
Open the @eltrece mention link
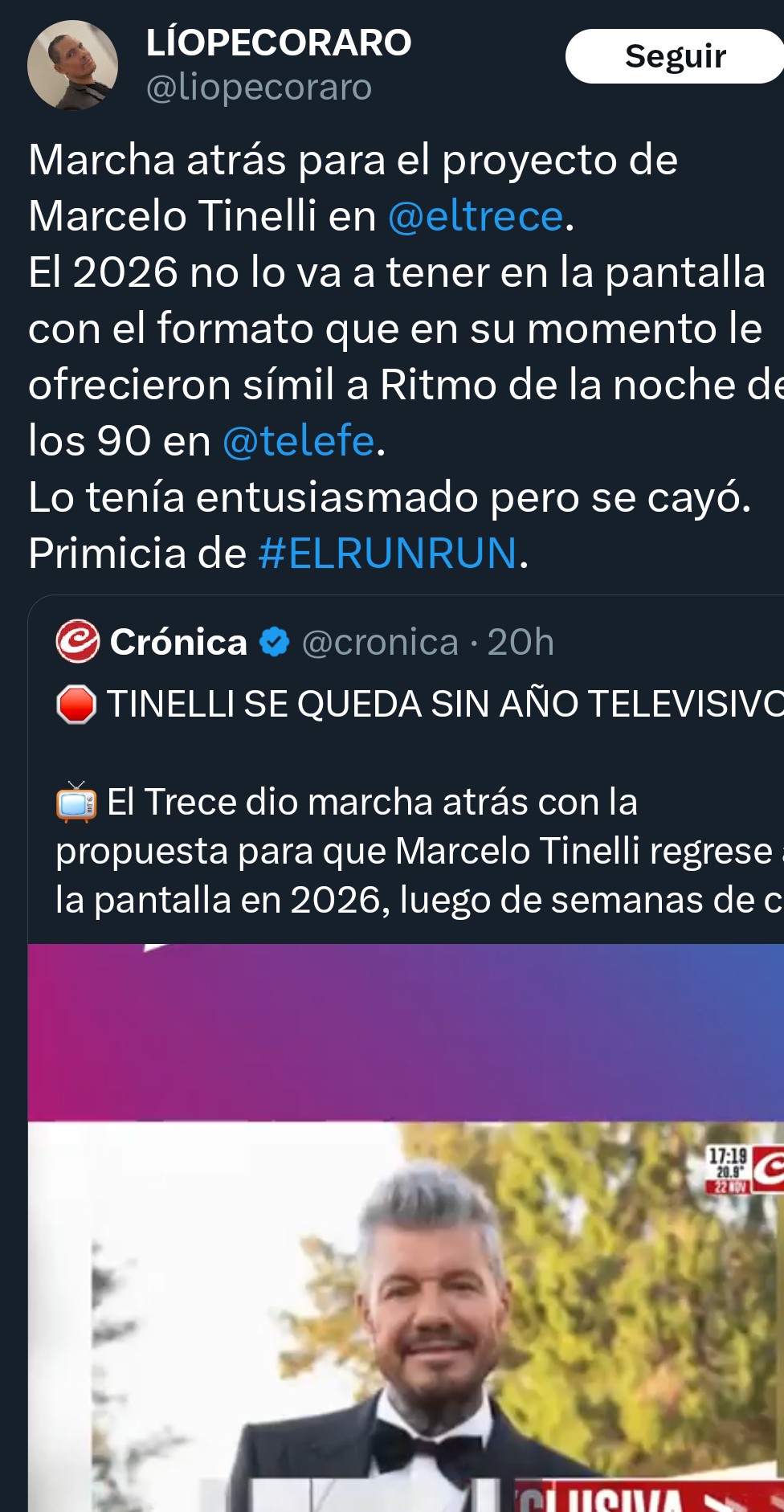[x=476, y=216]
